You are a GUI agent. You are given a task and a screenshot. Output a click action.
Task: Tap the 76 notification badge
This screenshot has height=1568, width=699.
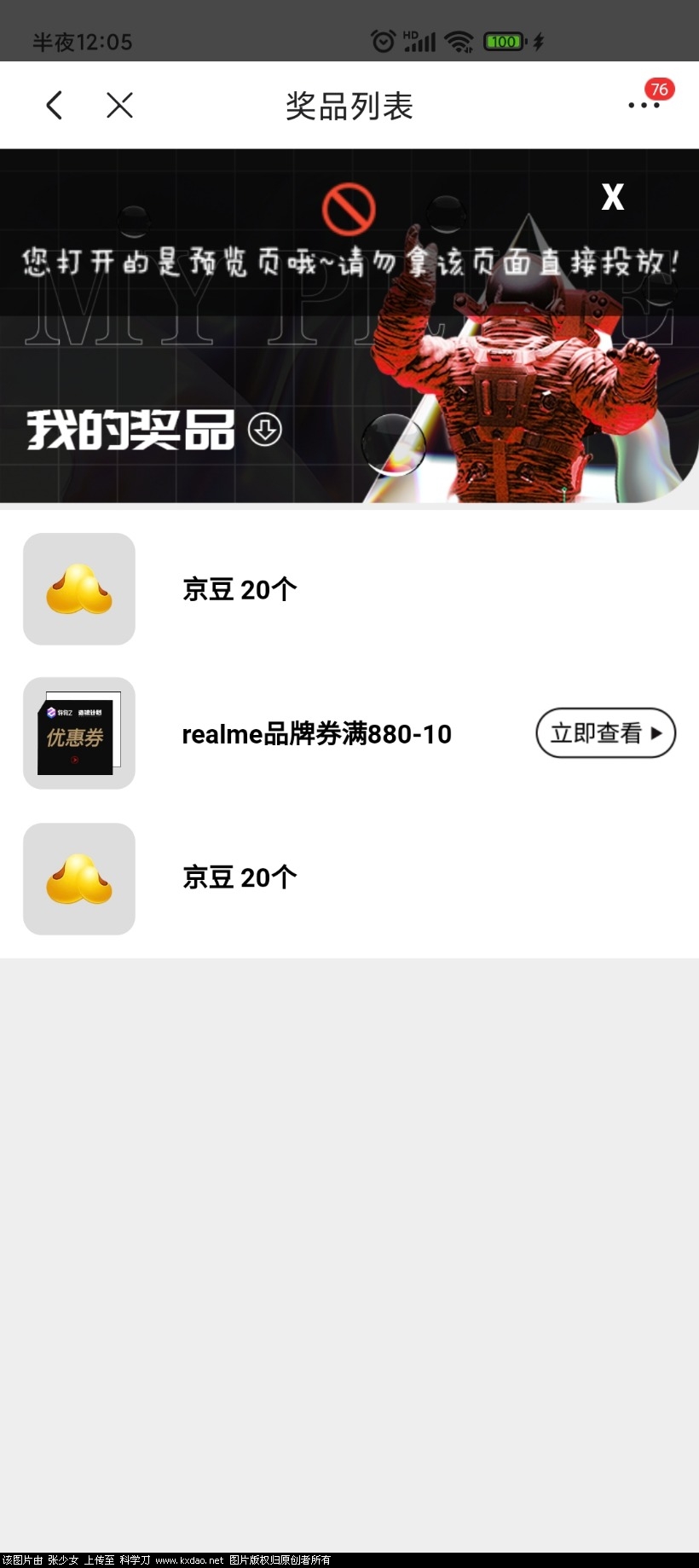click(x=659, y=88)
